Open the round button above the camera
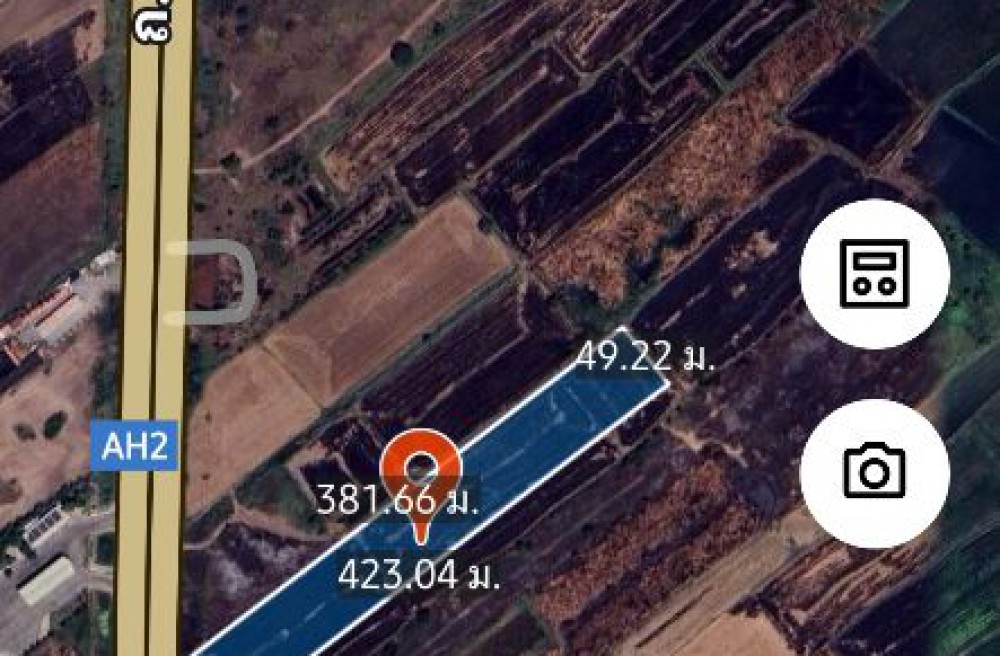This screenshot has width=1000, height=656. [x=874, y=273]
